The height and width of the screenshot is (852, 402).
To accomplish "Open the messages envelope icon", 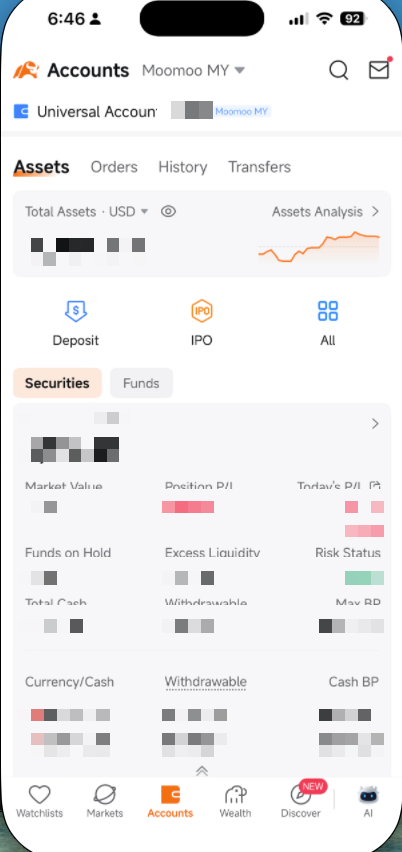I will 379,70.
